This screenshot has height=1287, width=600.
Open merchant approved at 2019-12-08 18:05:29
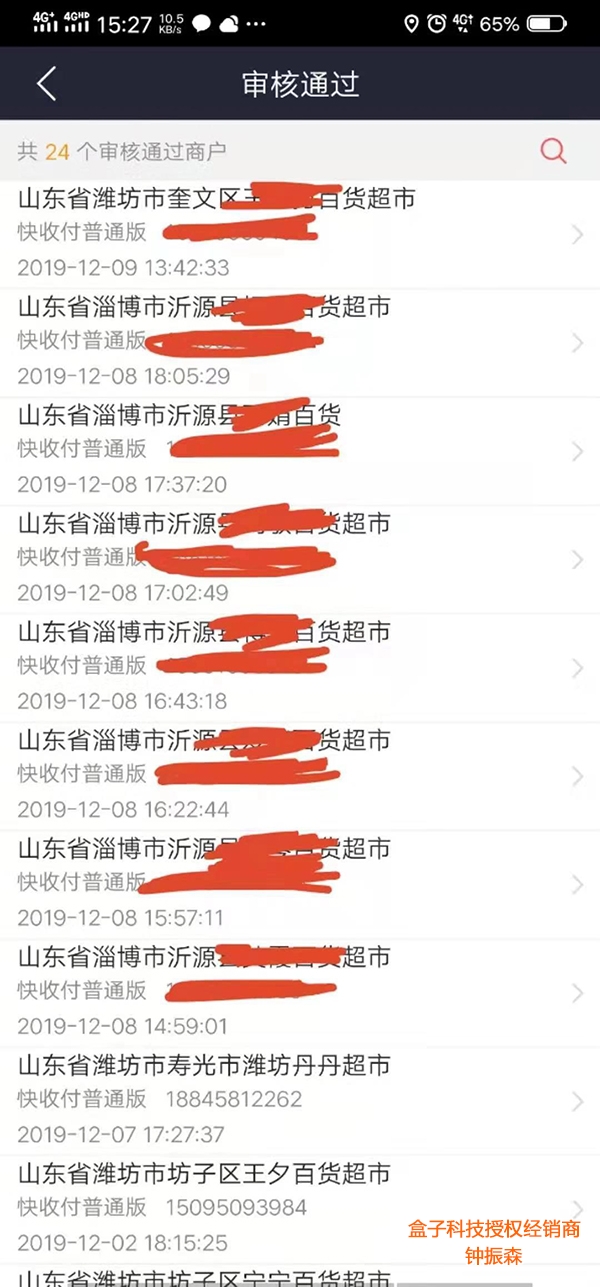tap(300, 342)
